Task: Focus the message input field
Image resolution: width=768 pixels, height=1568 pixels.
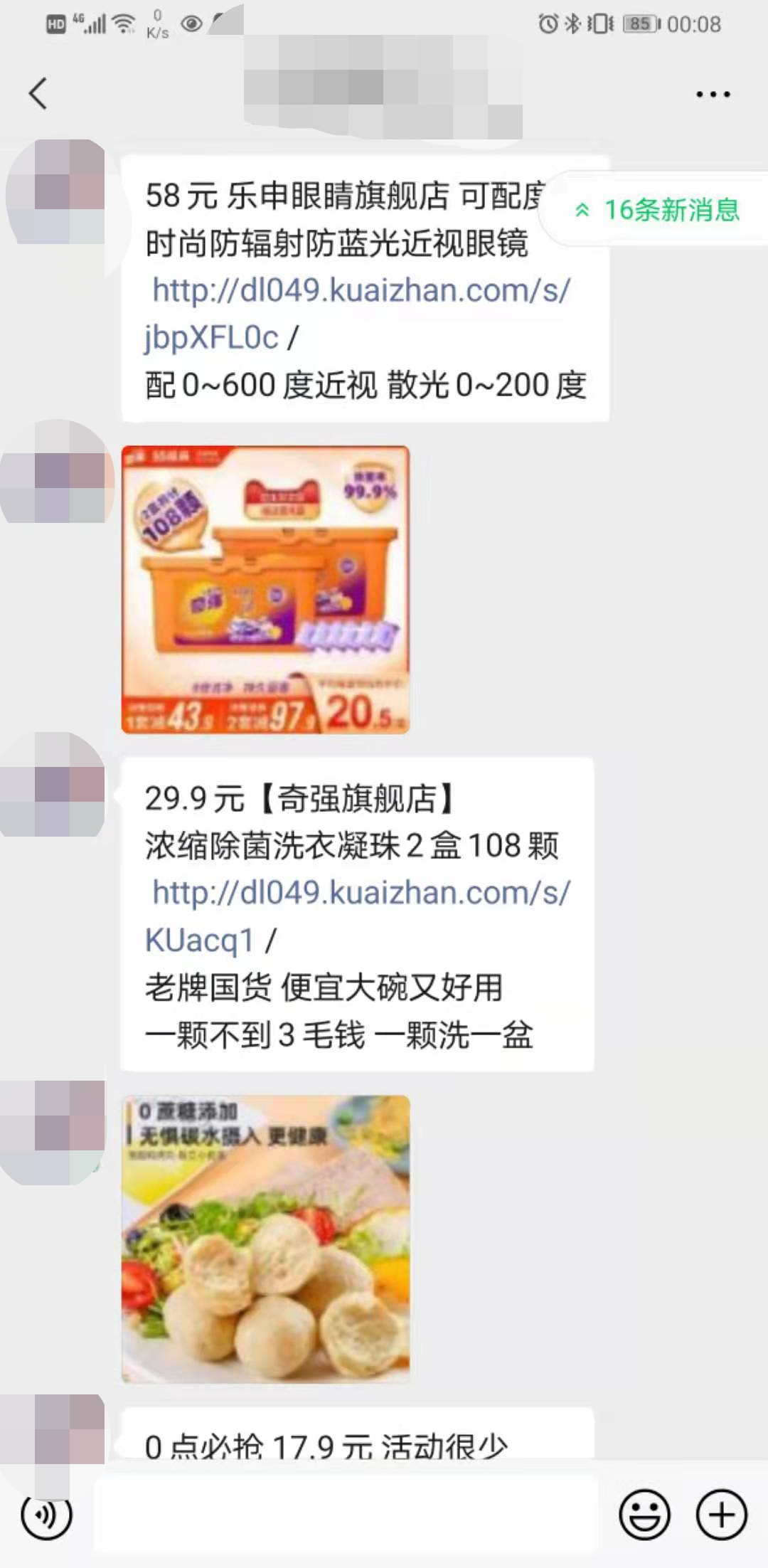Action: 346,1514
